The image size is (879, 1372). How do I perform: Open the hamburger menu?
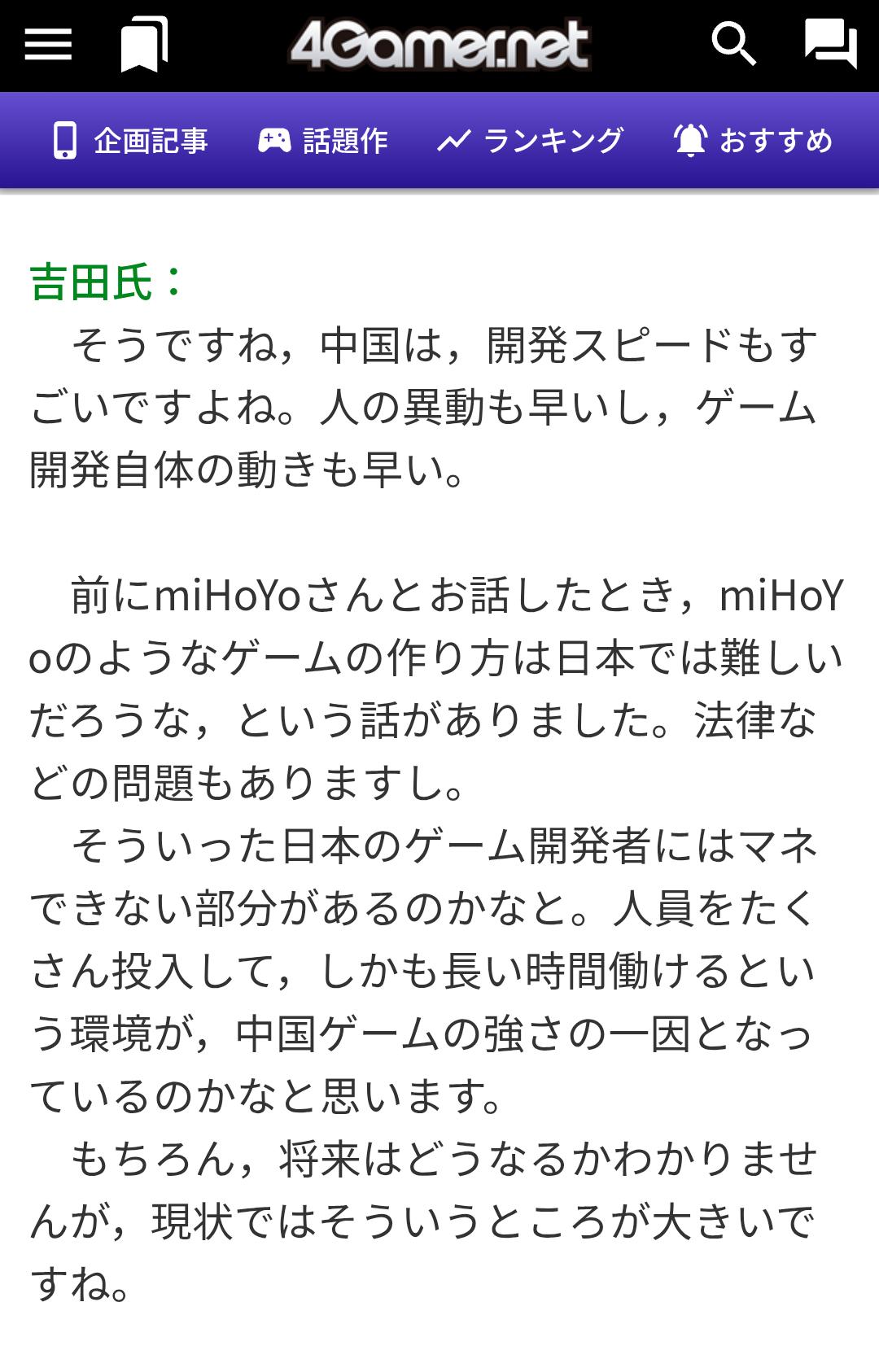pos(48,45)
